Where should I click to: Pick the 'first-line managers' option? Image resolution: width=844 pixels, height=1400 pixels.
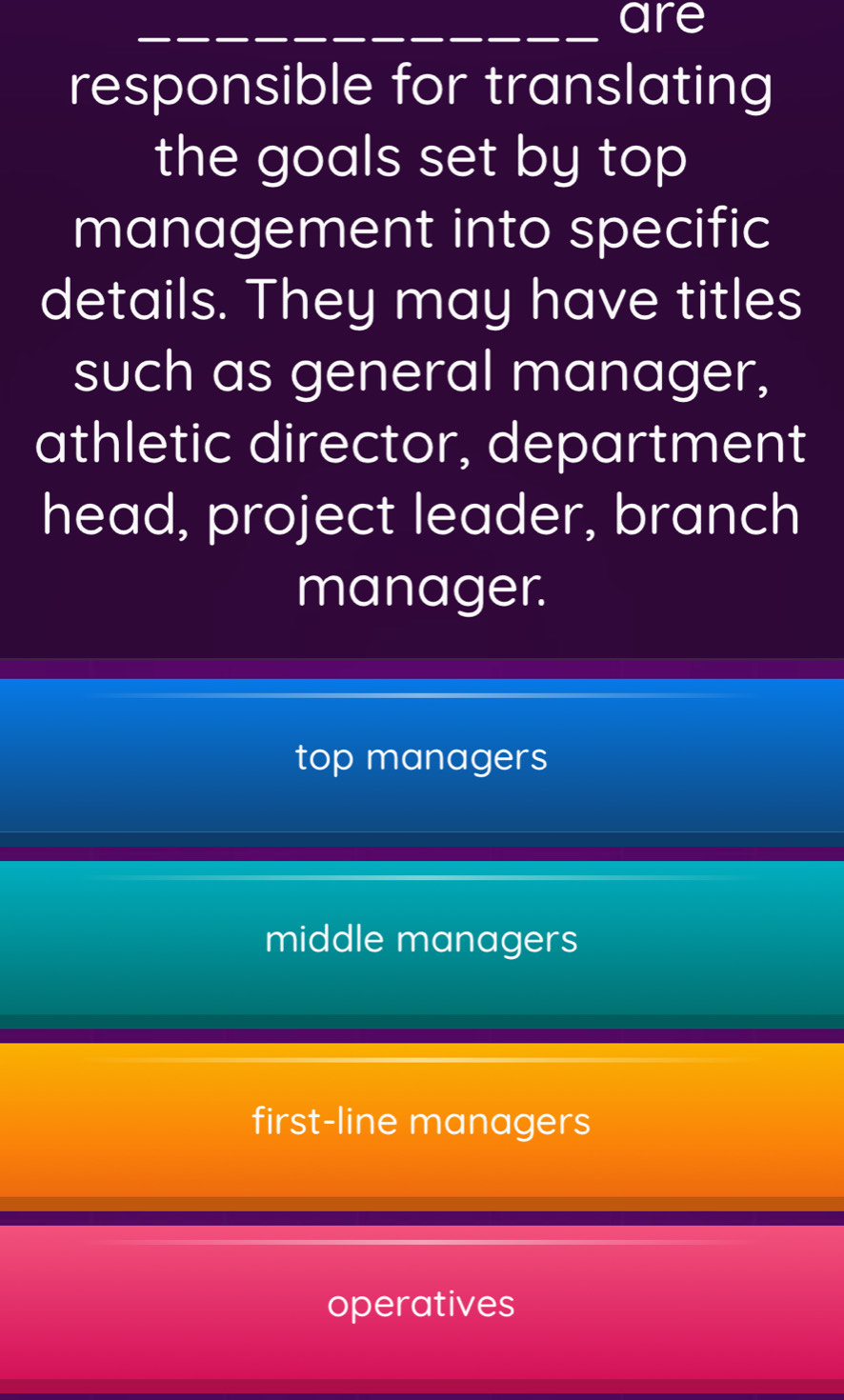pyautogui.click(x=421, y=1122)
